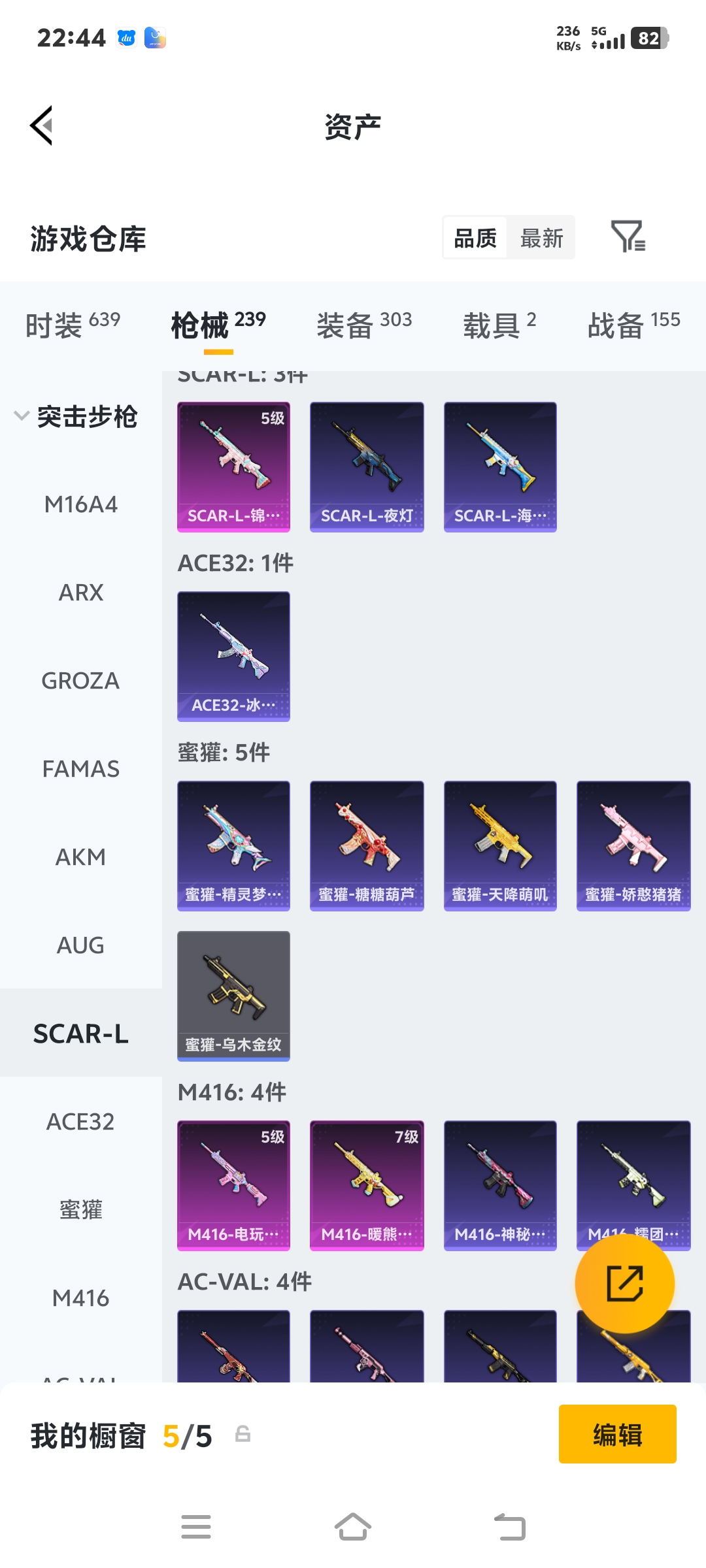Open the filter icon next to 最新

(x=628, y=237)
